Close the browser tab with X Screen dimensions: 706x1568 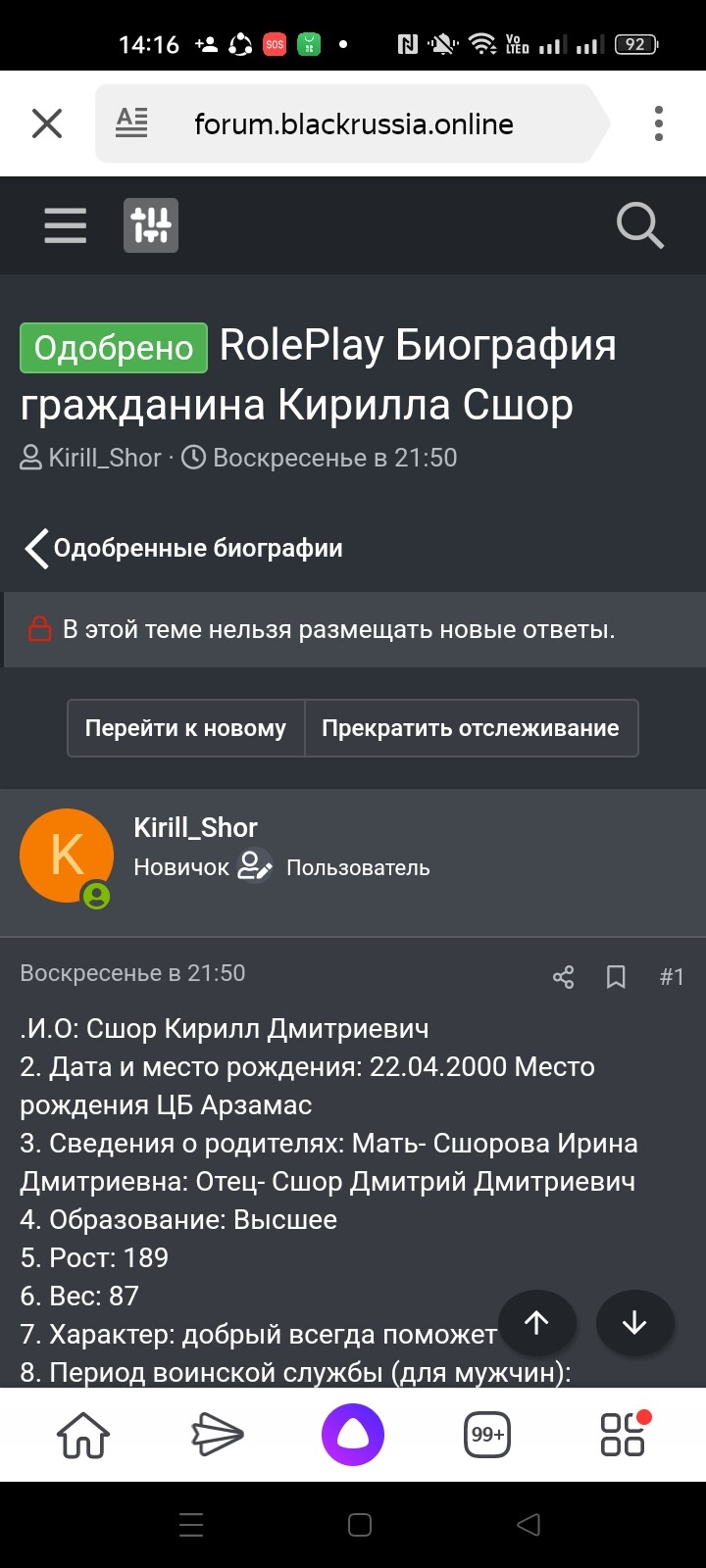click(x=47, y=124)
